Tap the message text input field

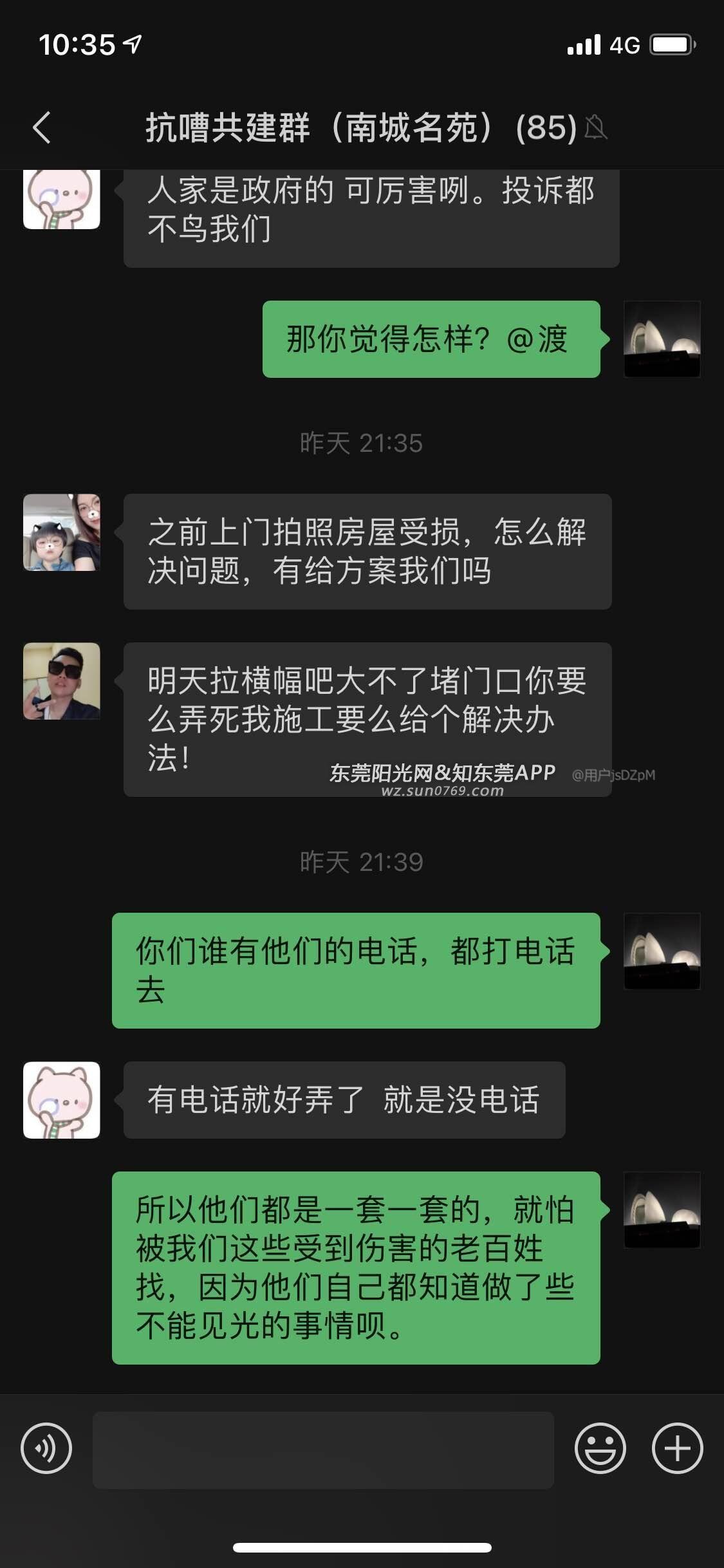(323, 1450)
